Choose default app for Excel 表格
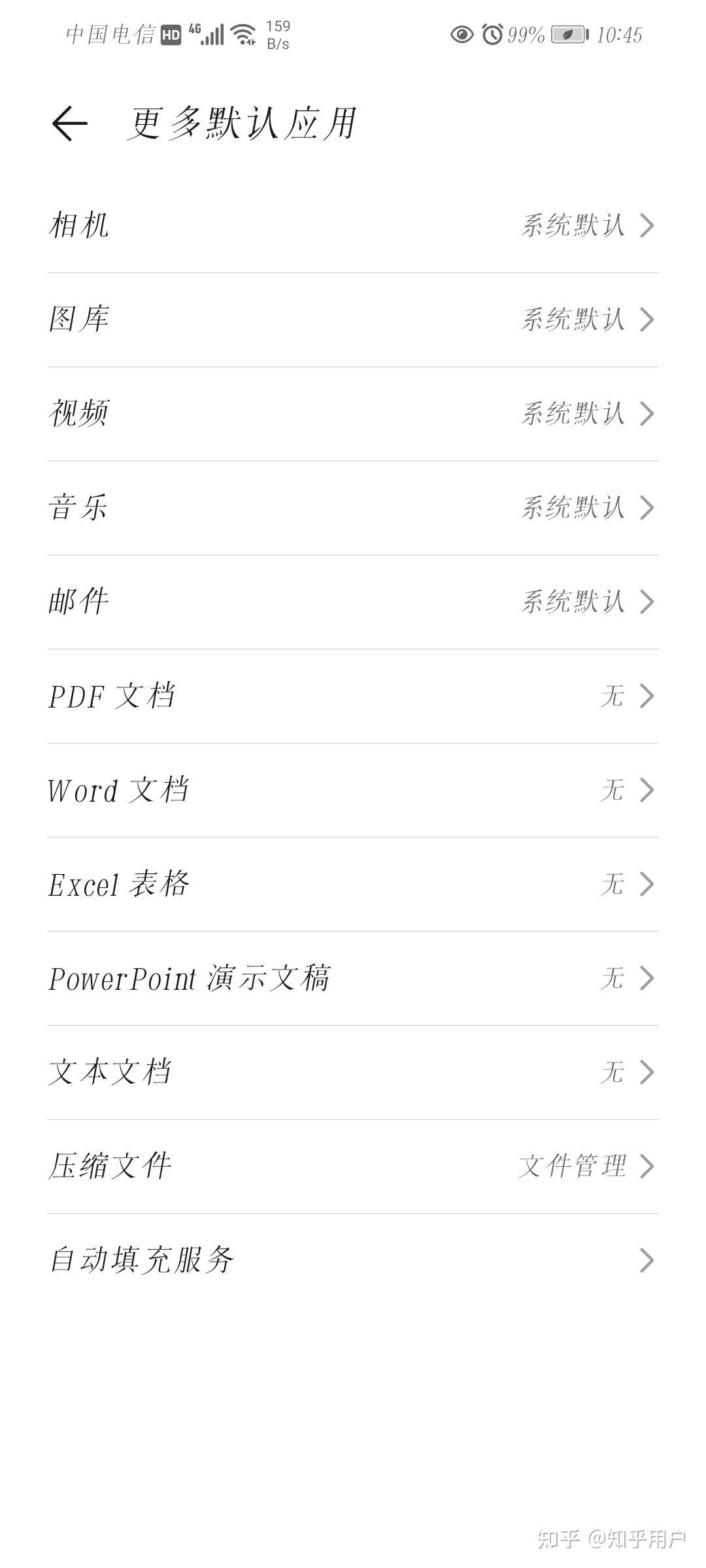The image size is (706, 1568). pos(353,884)
